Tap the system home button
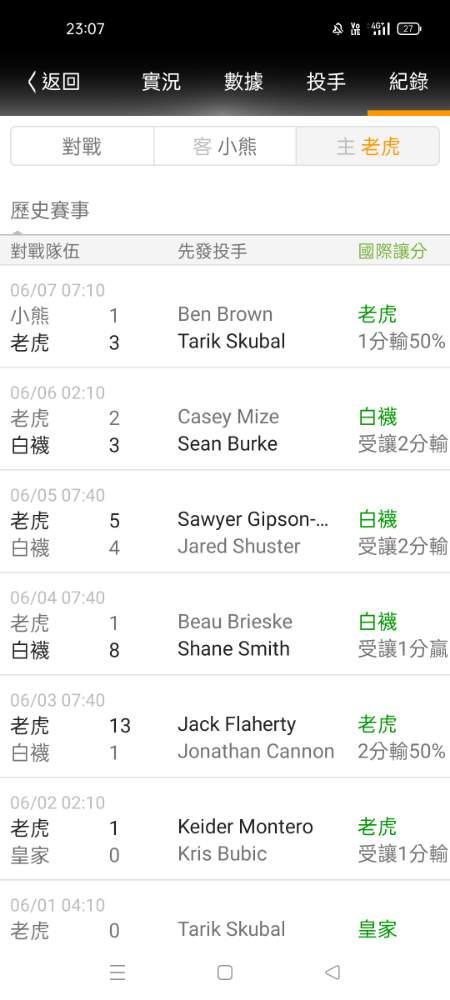450x1000 pixels. (x=224, y=972)
